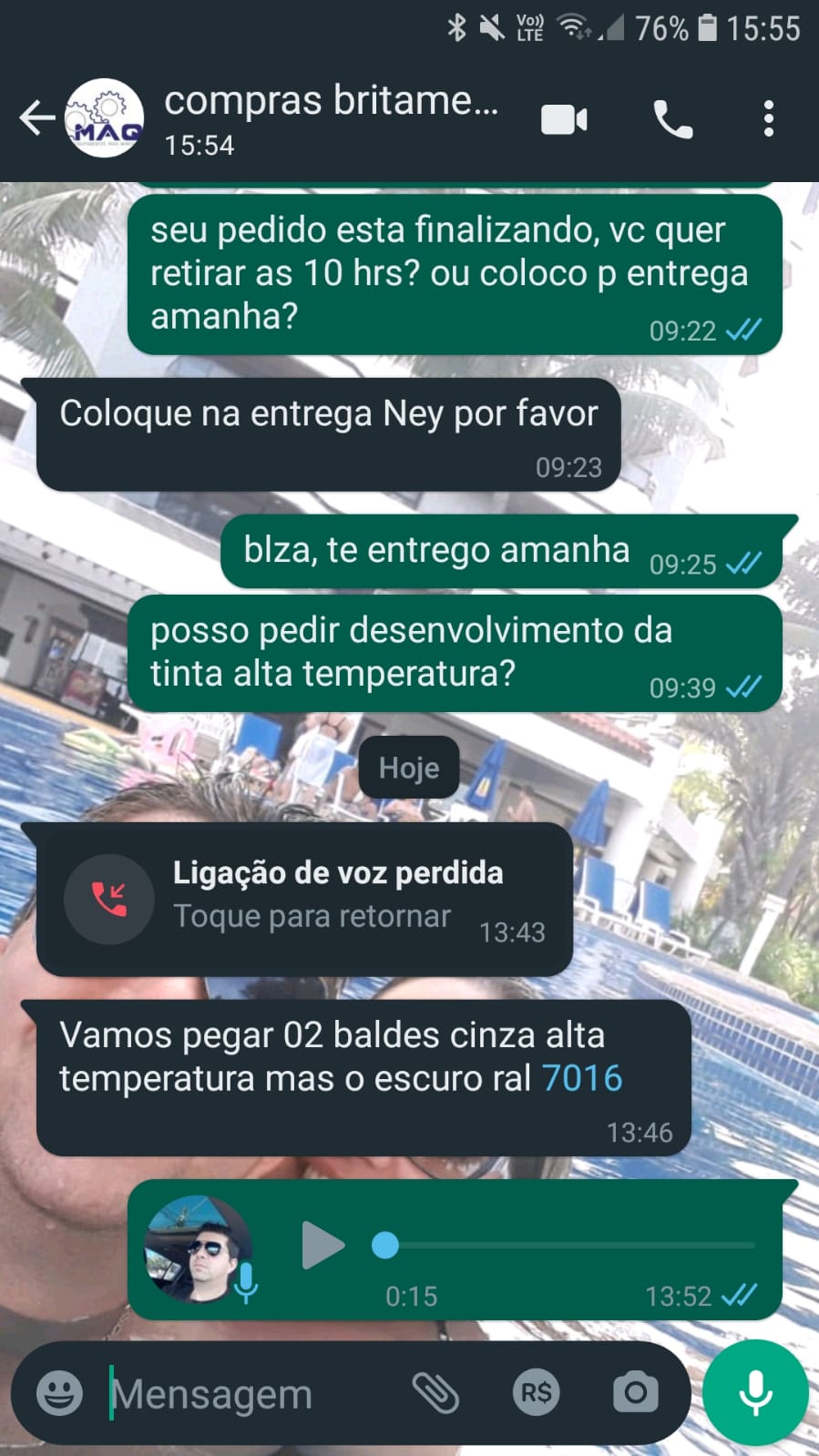Open the camera to take a photo

pyautogui.click(x=635, y=1393)
